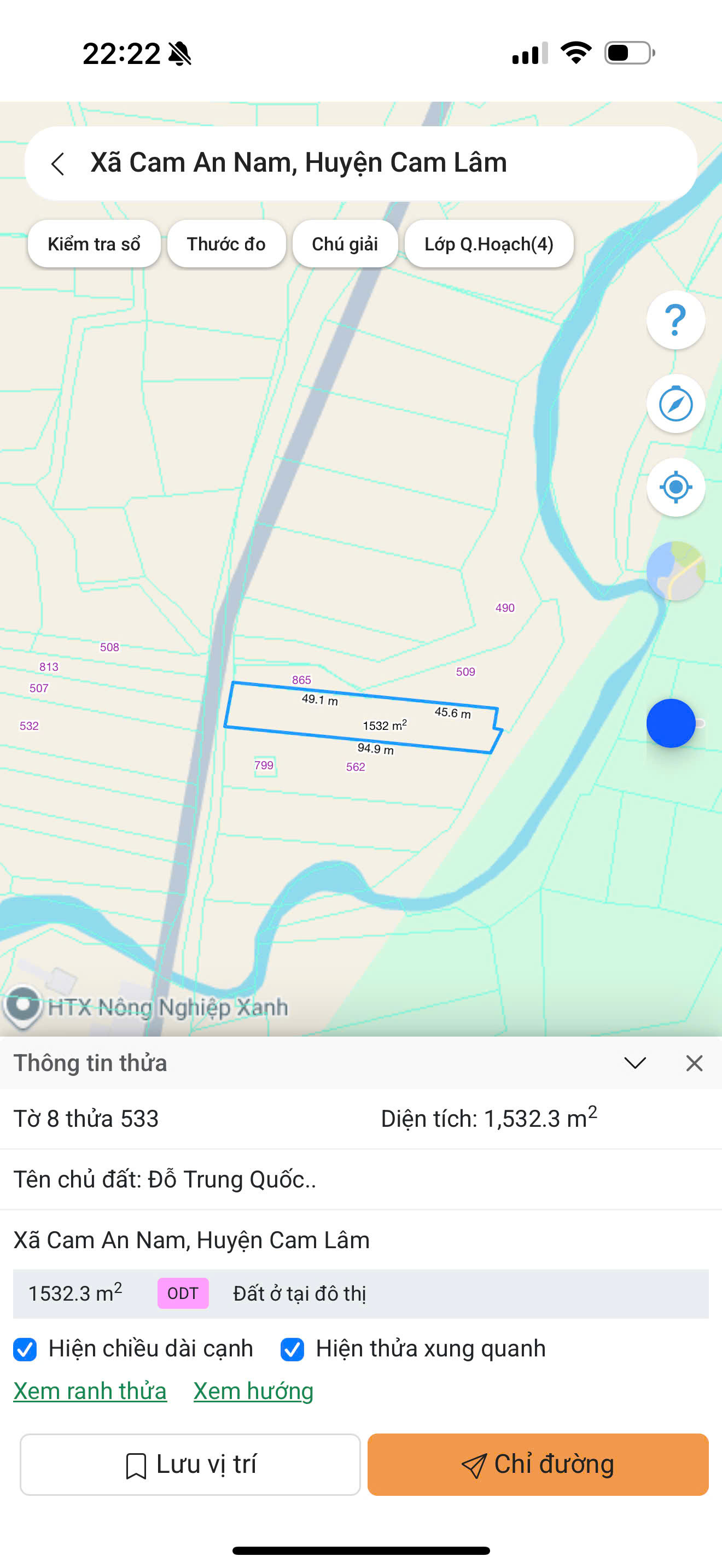Viewport: 722px width, 1568px height.
Task: Uncheck Hiện chiều dài cạnh
Action: click(x=25, y=1349)
